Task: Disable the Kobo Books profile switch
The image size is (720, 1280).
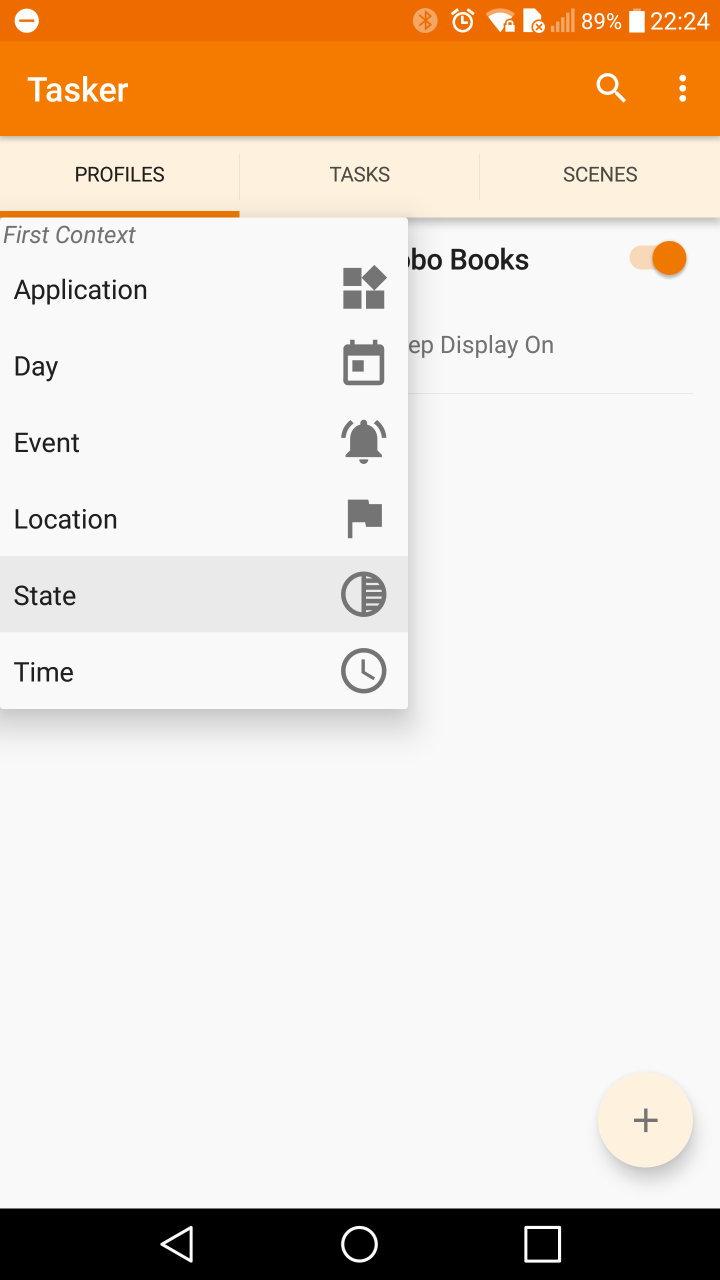Action: (x=658, y=258)
